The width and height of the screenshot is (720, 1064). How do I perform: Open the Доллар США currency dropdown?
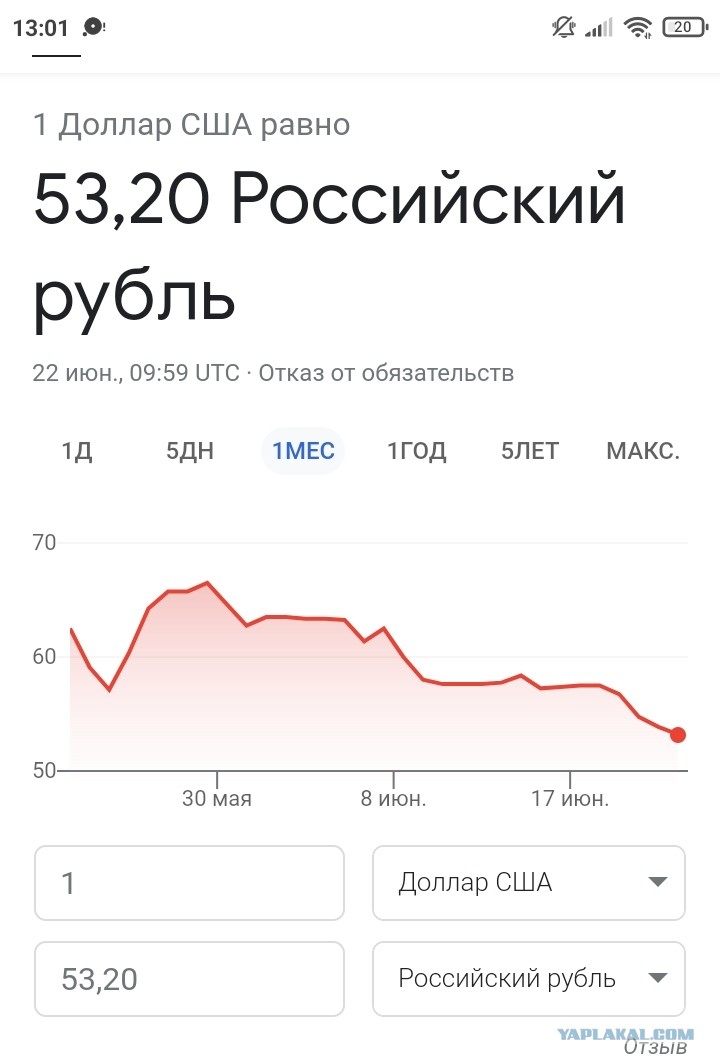[x=529, y=883]
